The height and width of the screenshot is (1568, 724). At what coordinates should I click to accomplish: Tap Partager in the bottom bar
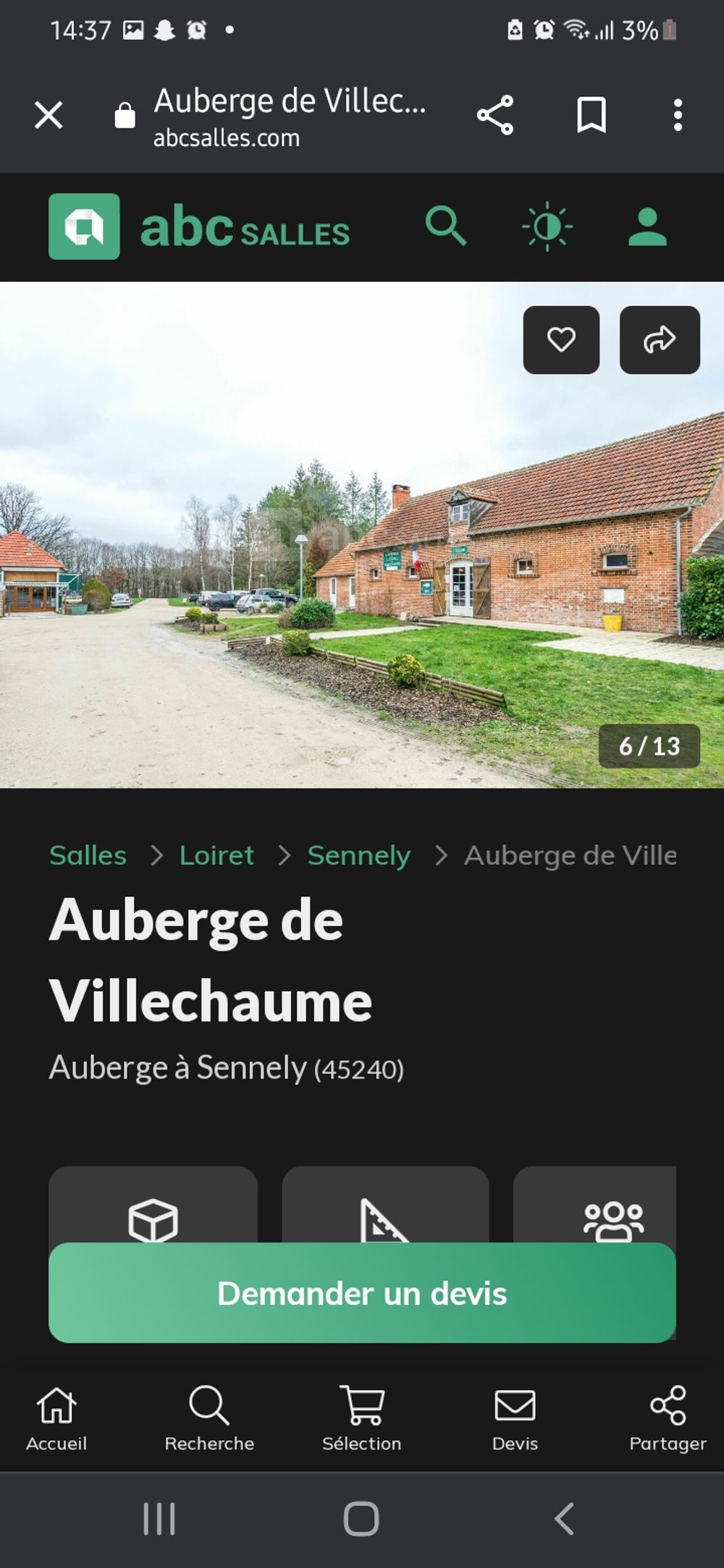[668, 1419]
